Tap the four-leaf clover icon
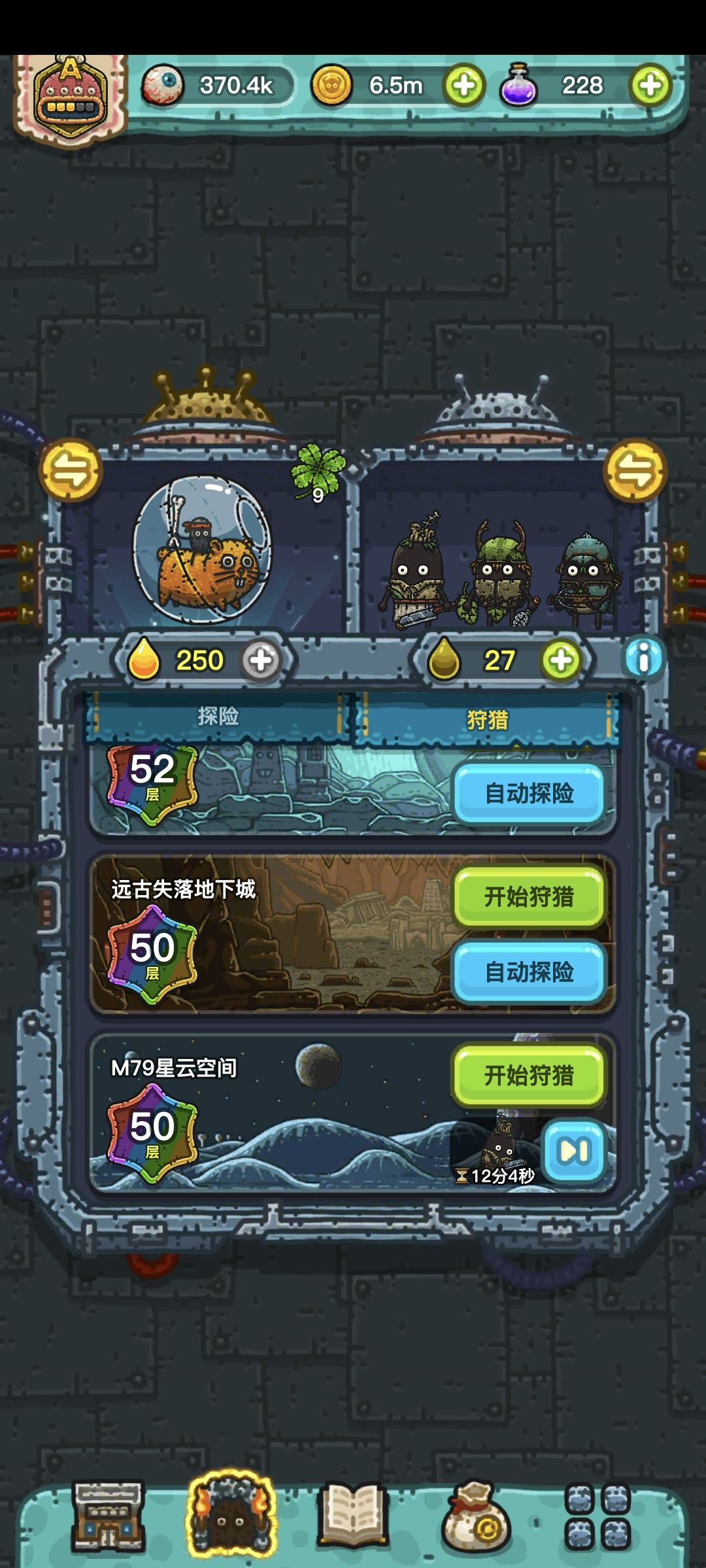Viewport: 706px width, 1568px height. [318, 472]
